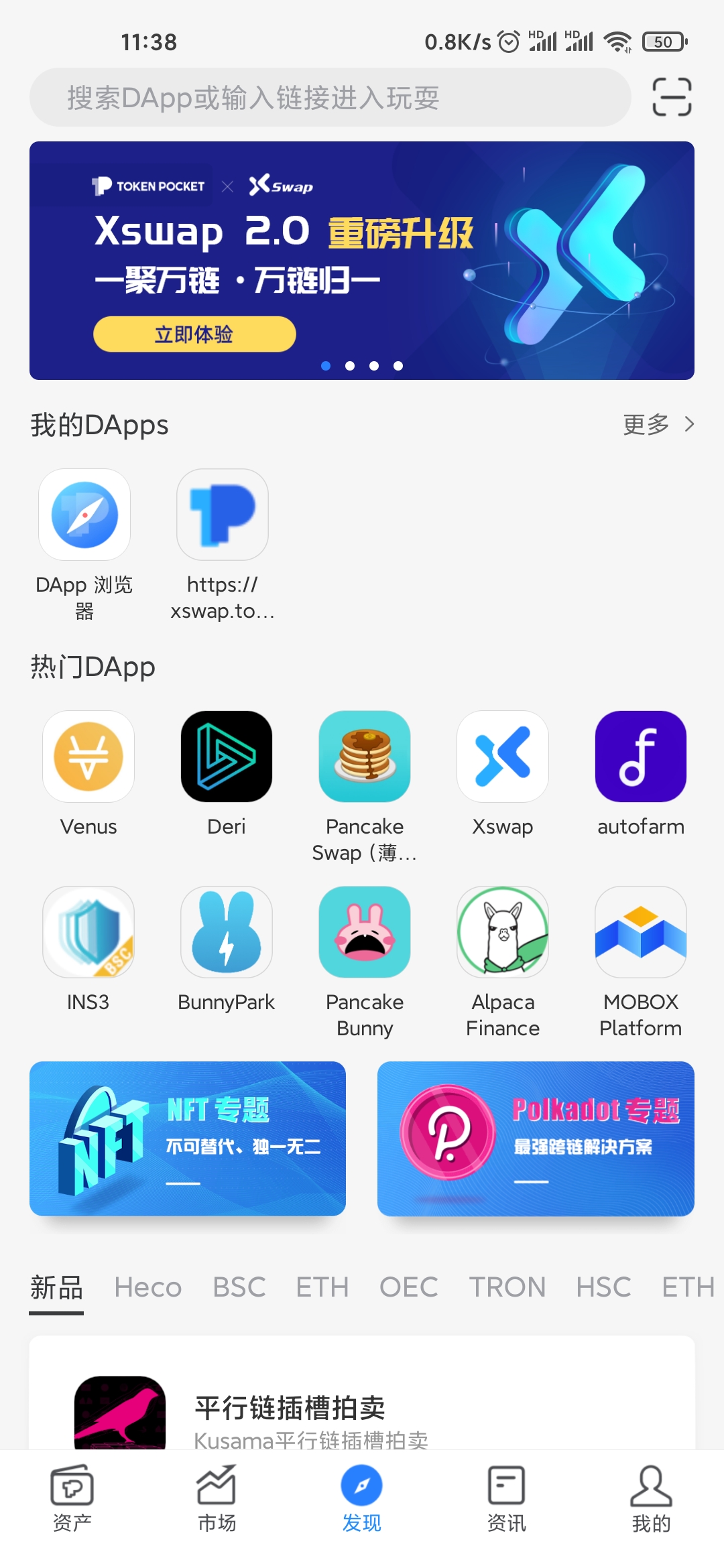This screenshot has height=1568, width=724.
Task: Open 更多 for my DApps
Action: 658,424
